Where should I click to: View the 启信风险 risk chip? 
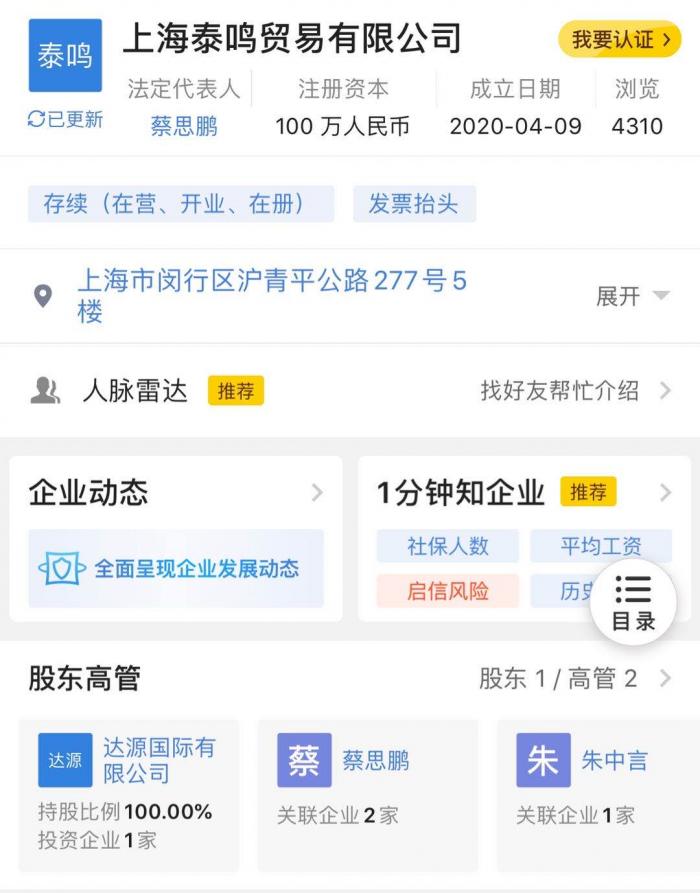tap(447, 591)
